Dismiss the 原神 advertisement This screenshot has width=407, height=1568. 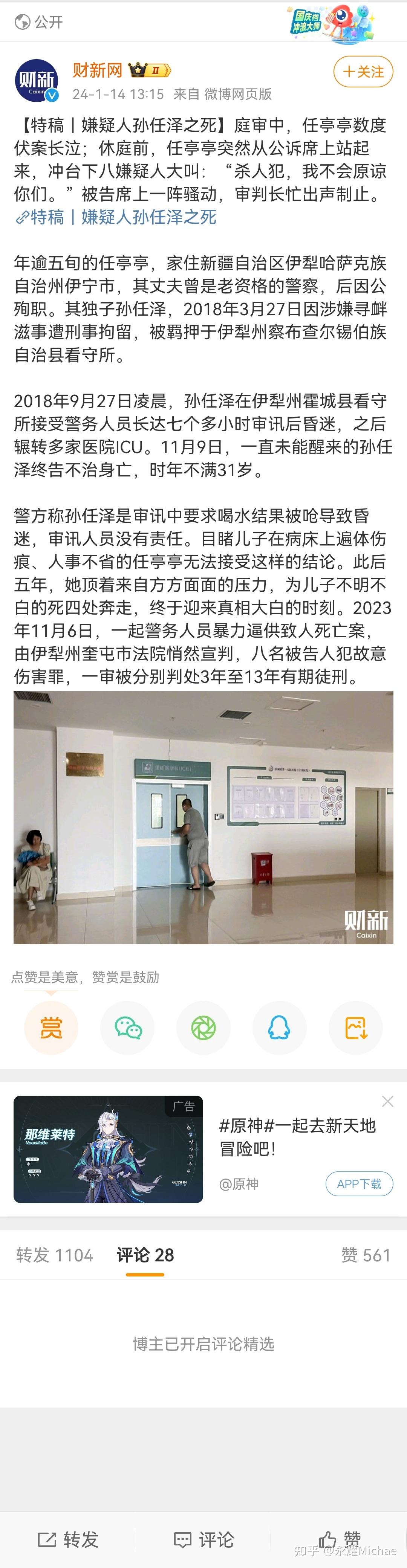[x=387, y=1101]
